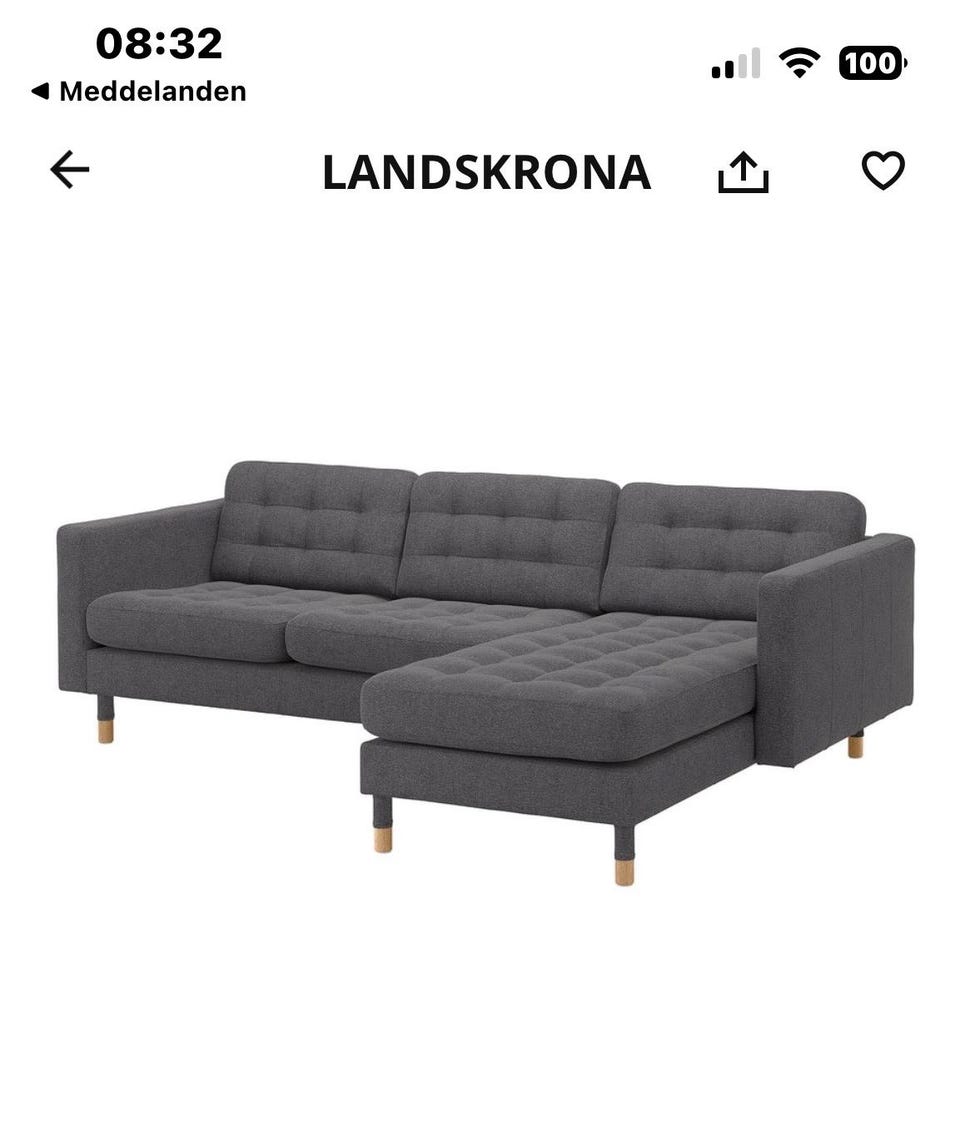Add LANDSKRONA to favorites with the heart

click(883, 171)
